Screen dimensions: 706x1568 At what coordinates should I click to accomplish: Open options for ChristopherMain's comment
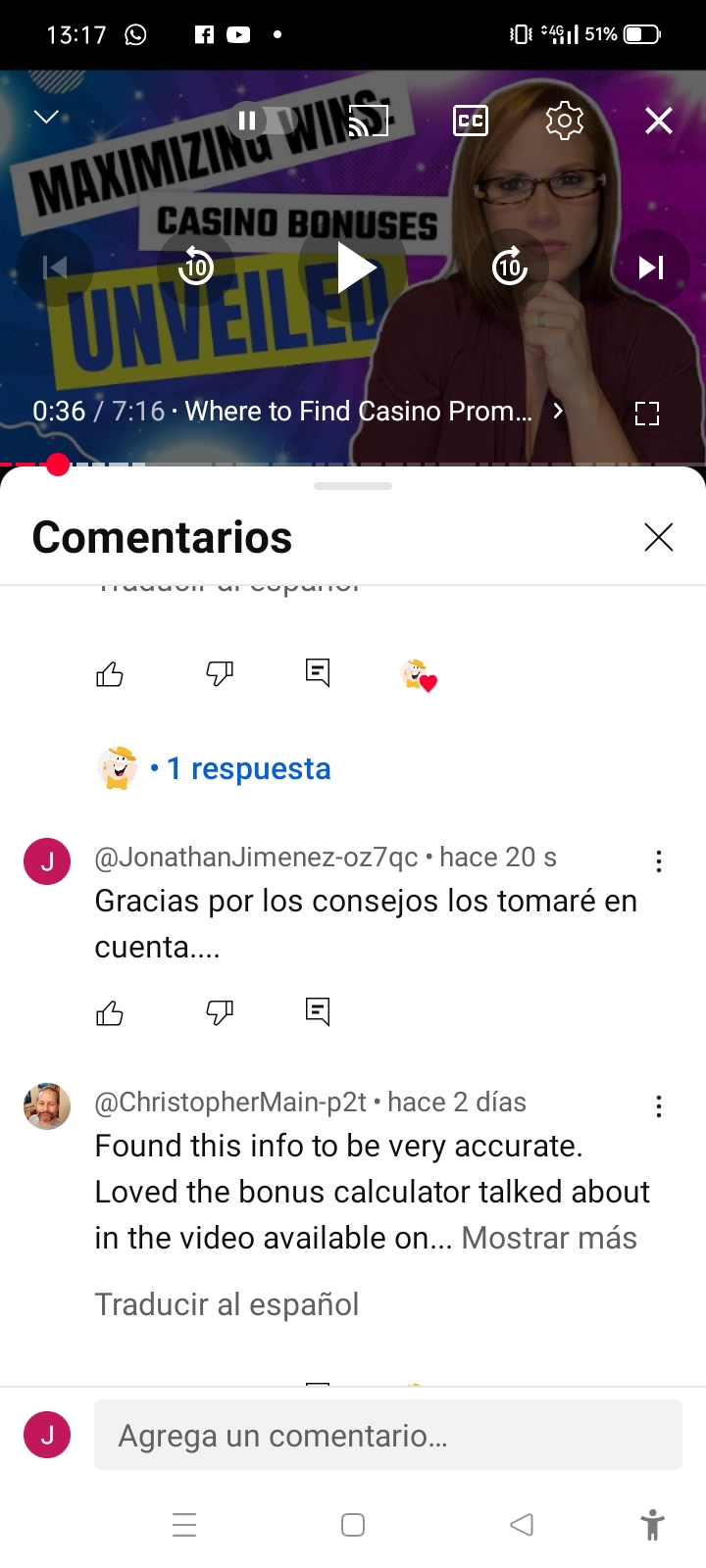pos(659,1106)
